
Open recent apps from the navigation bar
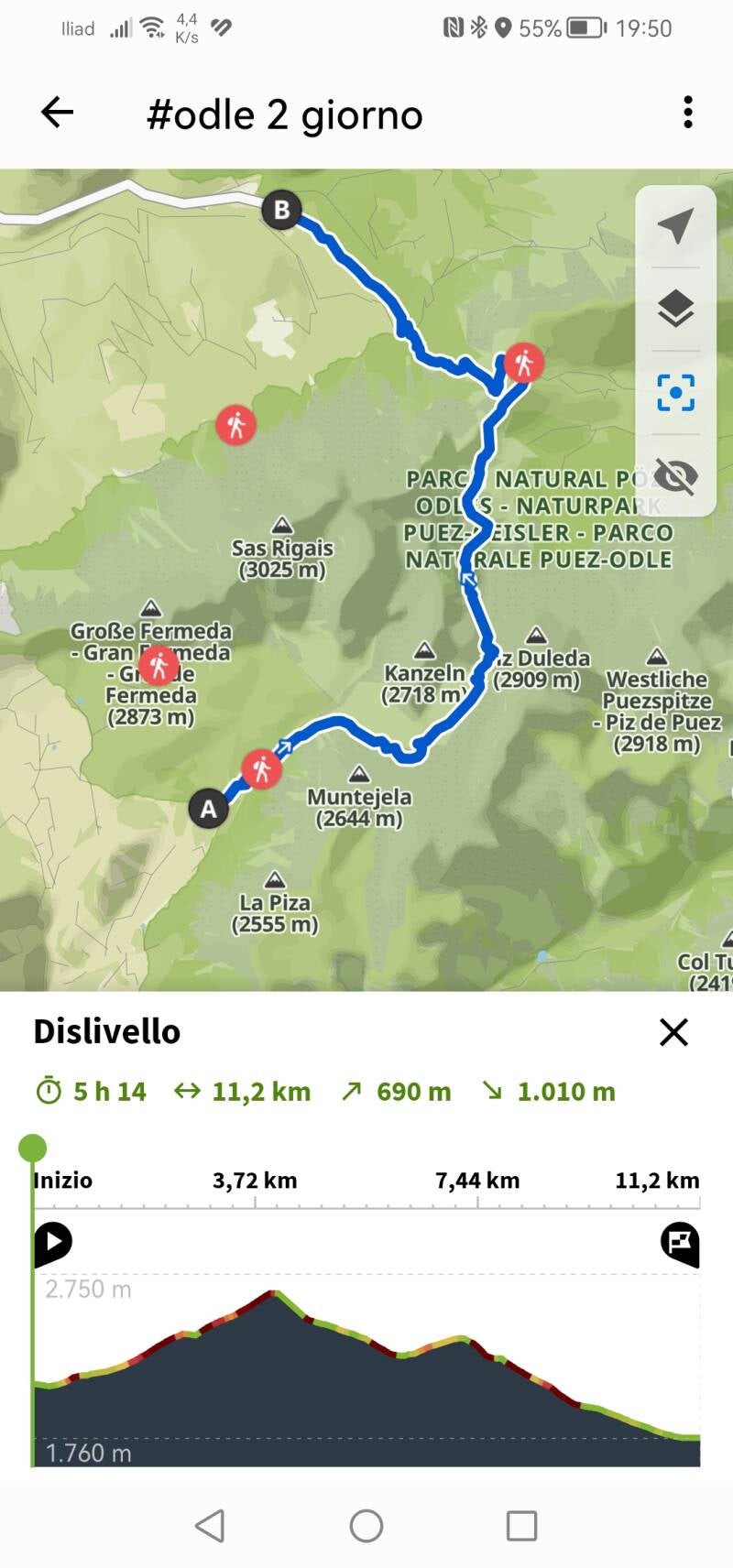click(521, 1526)
